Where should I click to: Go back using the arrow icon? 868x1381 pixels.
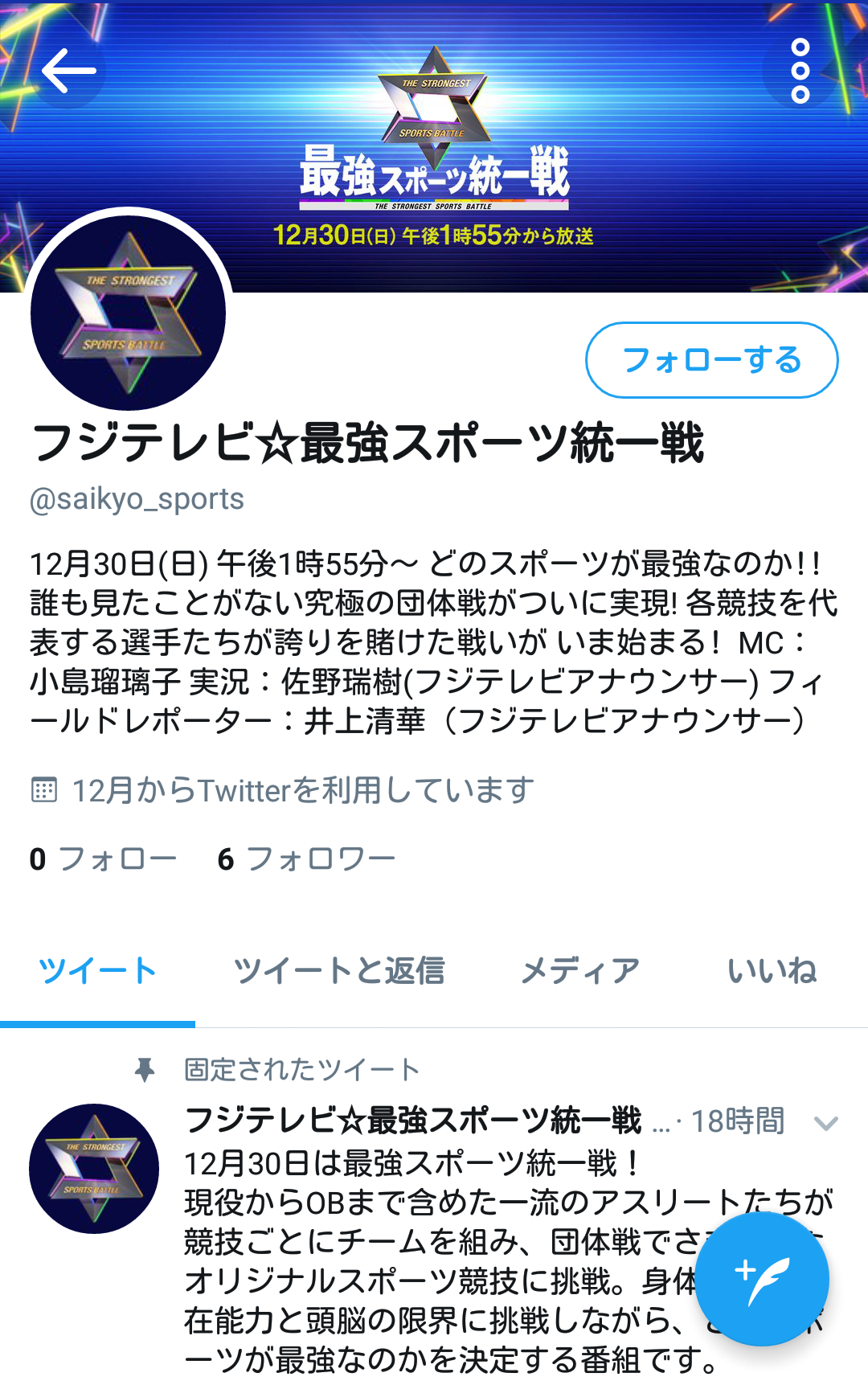coord(68,71)
